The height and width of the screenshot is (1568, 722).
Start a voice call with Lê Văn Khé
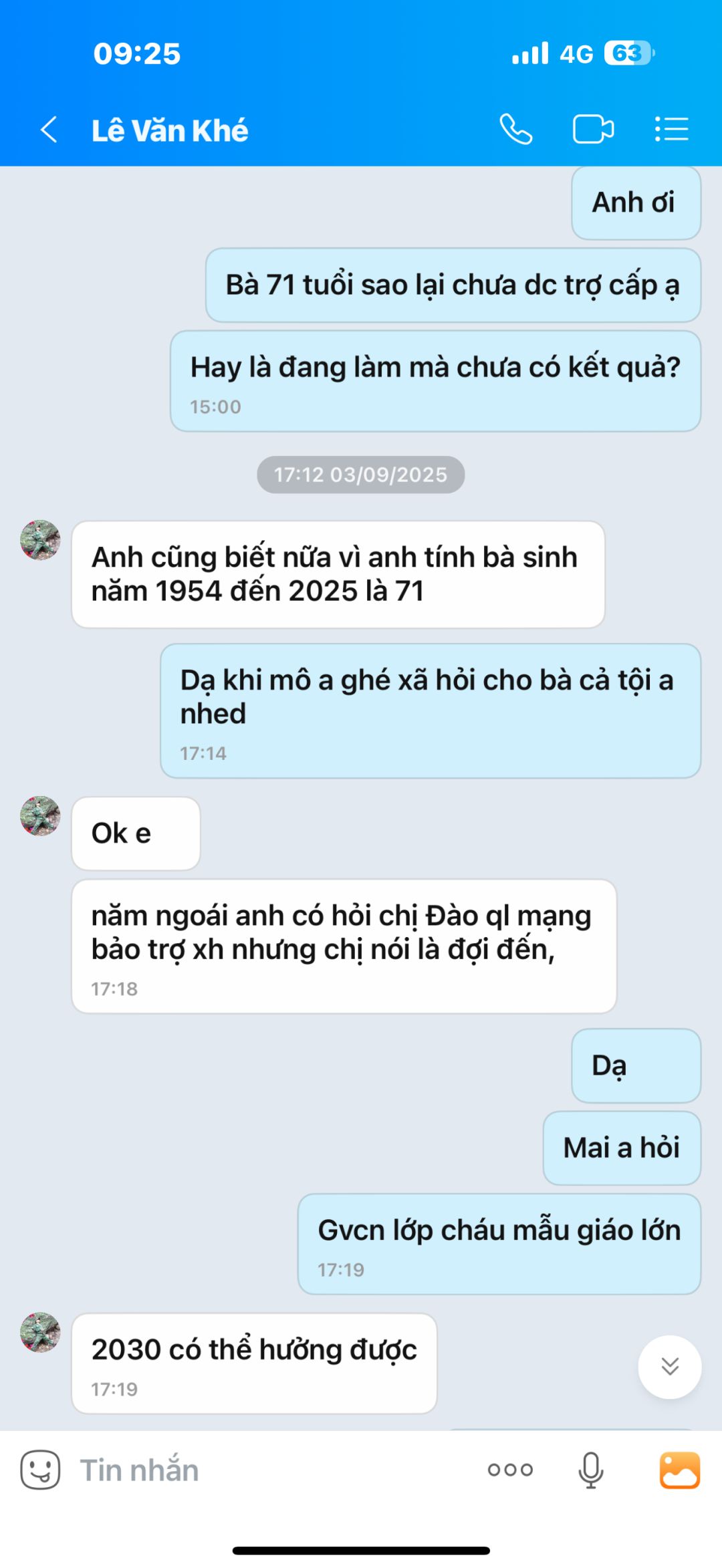point(515,129)
